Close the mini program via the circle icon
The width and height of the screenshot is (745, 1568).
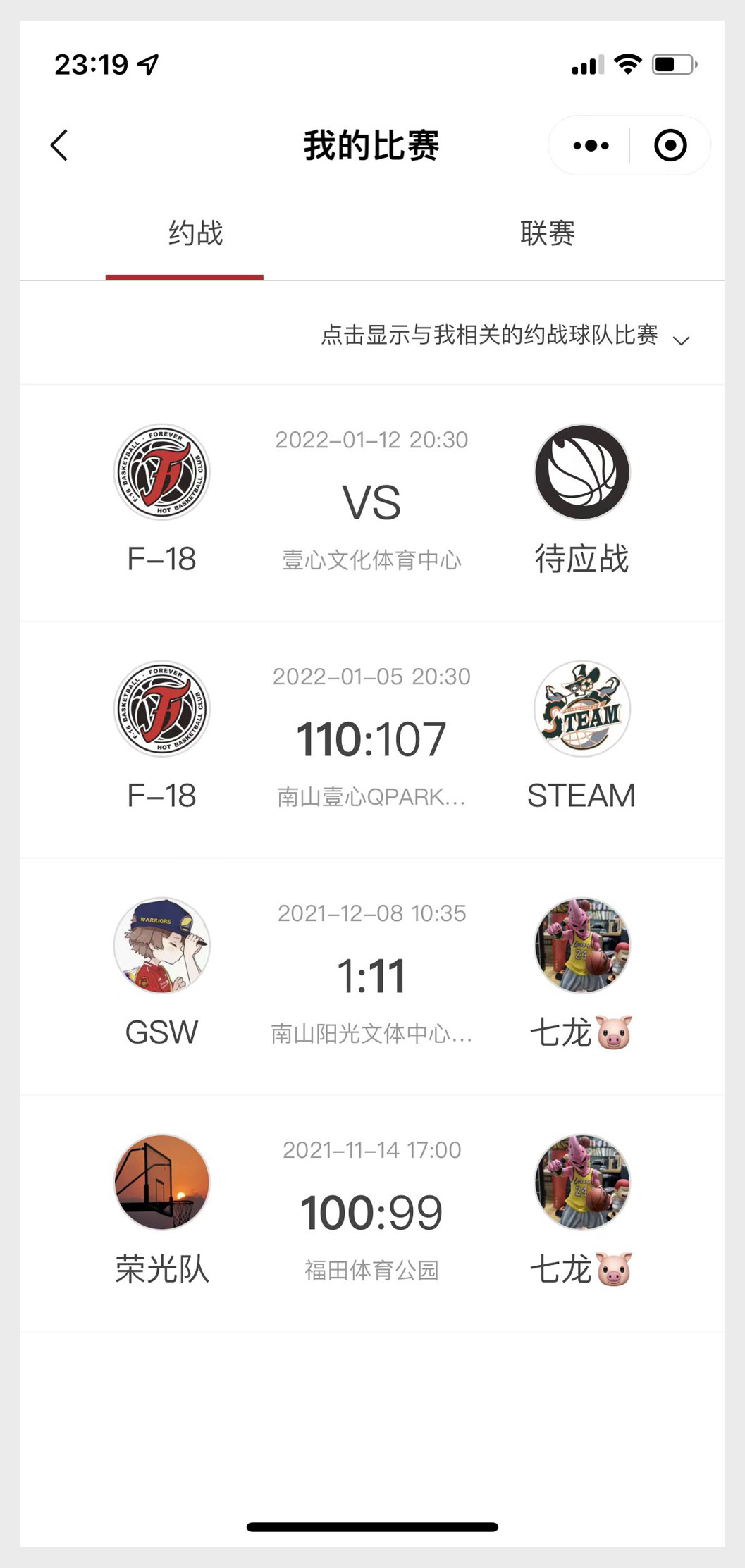670,145
